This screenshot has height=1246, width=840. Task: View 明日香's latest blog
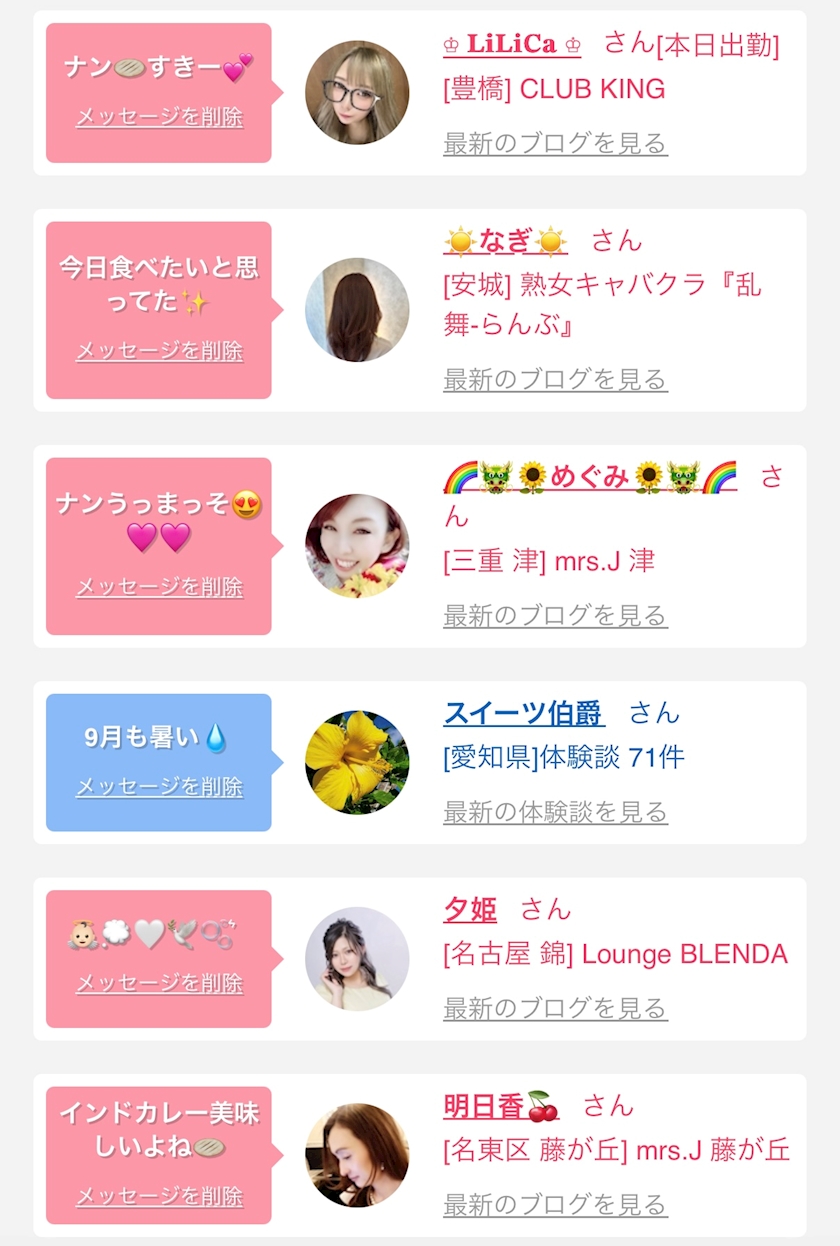coord(555,1205)
